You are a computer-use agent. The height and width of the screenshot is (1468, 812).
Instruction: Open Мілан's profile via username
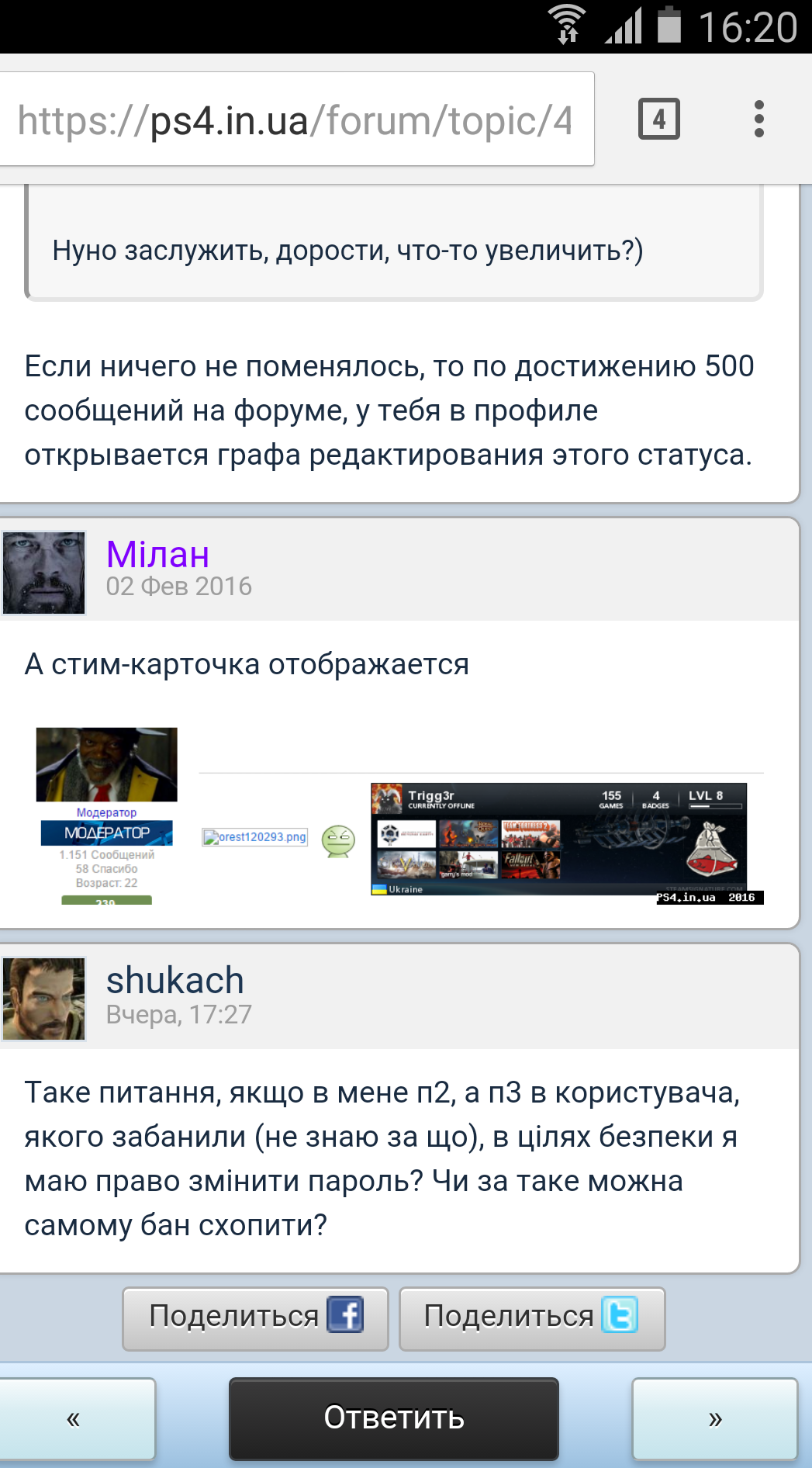(157, 554)
